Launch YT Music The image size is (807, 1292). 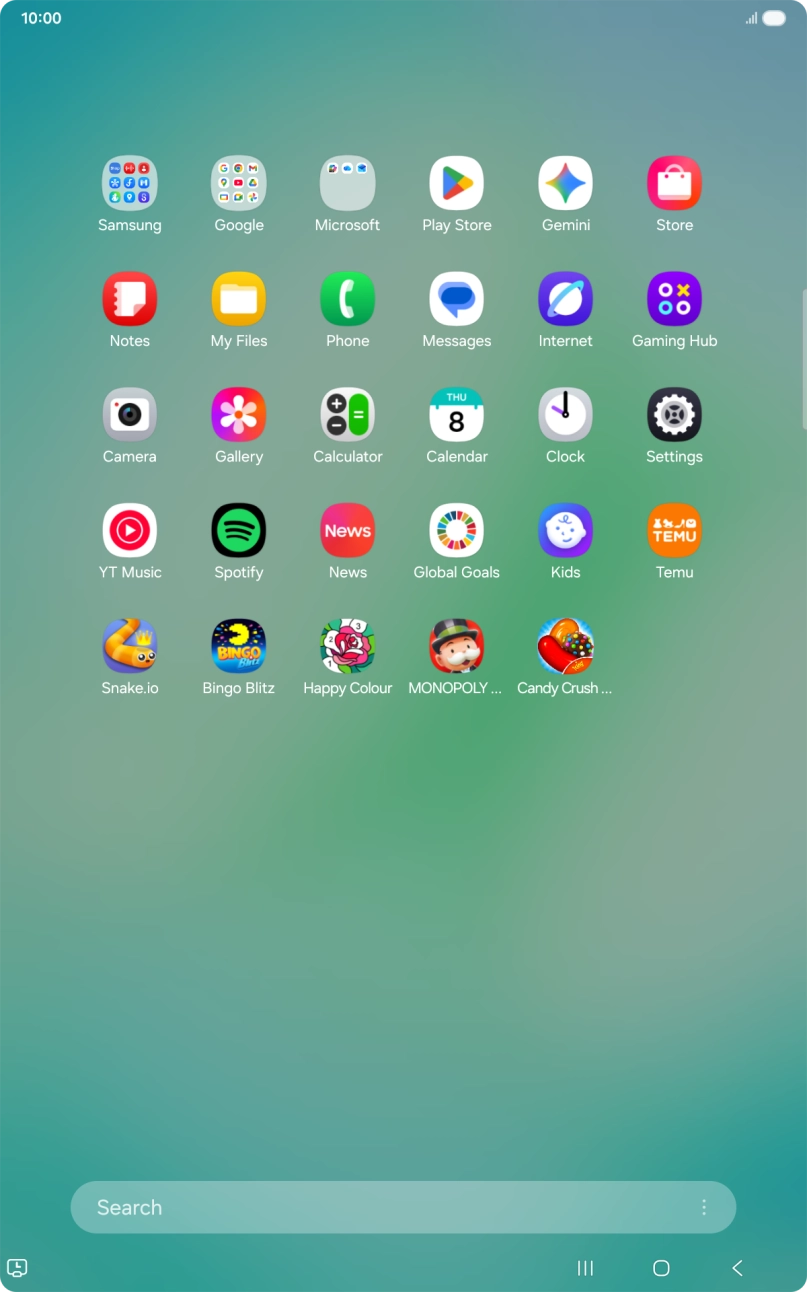129,531
